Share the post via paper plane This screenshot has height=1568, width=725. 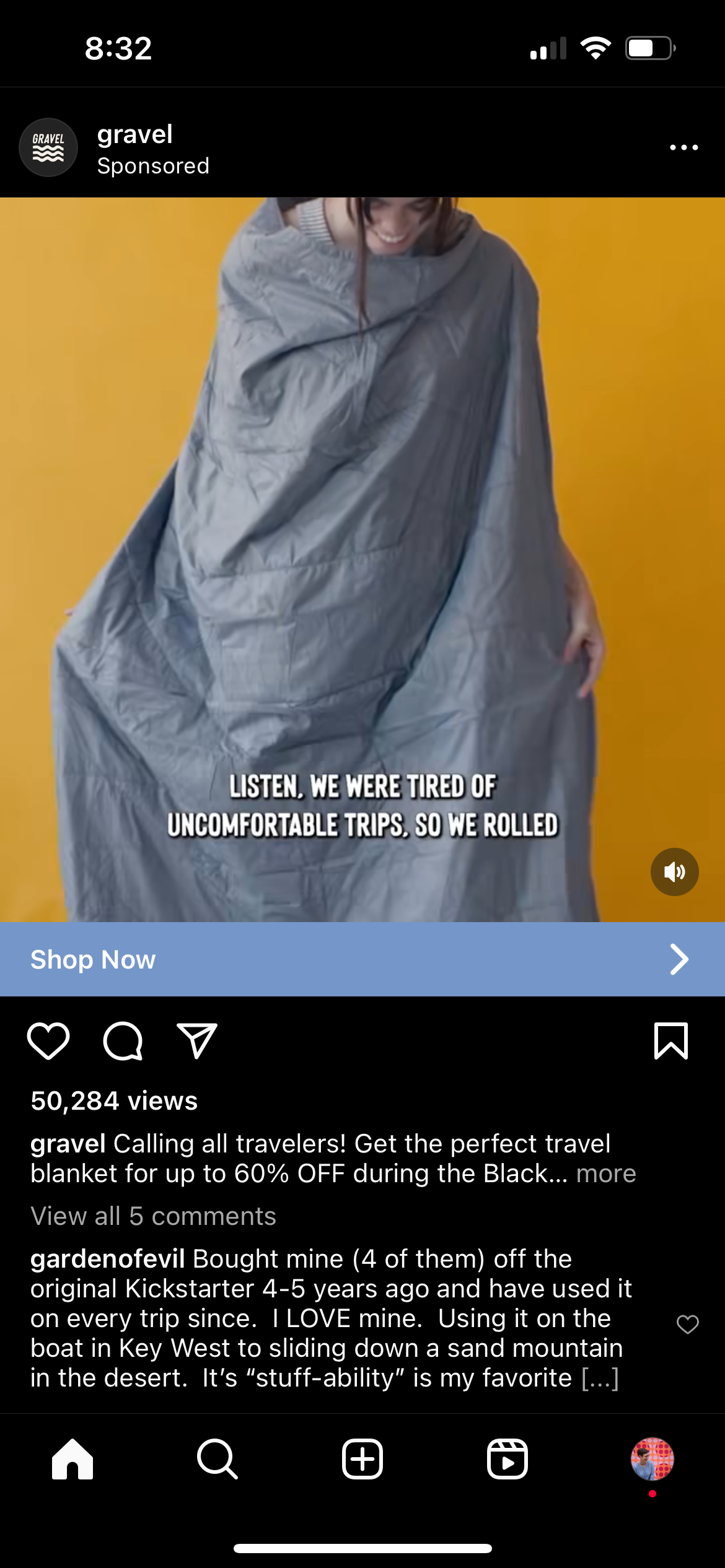click(196, 1041)
